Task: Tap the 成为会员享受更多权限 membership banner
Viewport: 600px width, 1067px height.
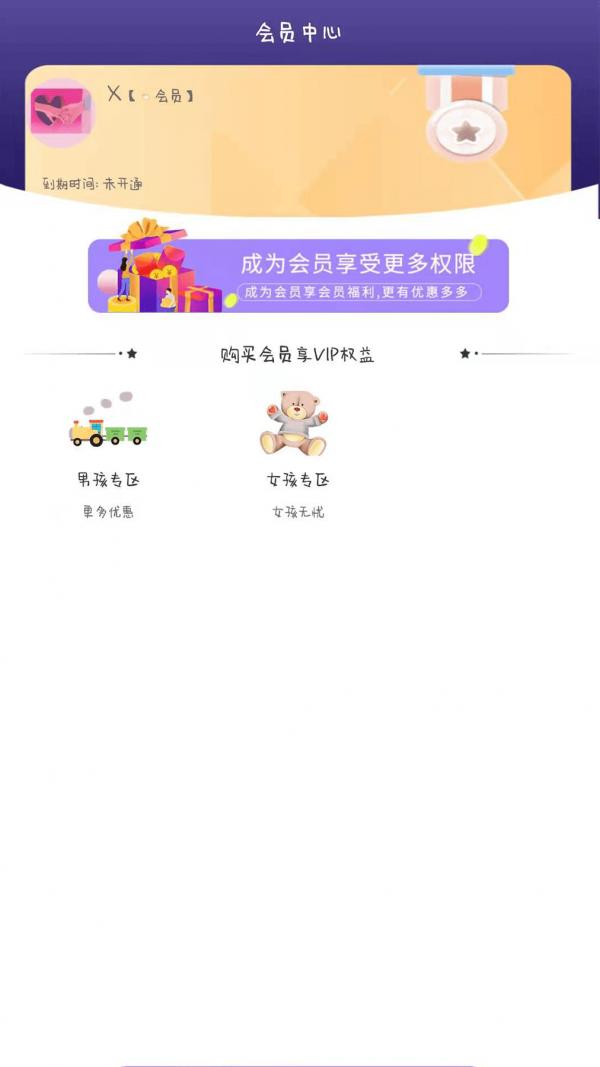Action: (x=298, y=275)
